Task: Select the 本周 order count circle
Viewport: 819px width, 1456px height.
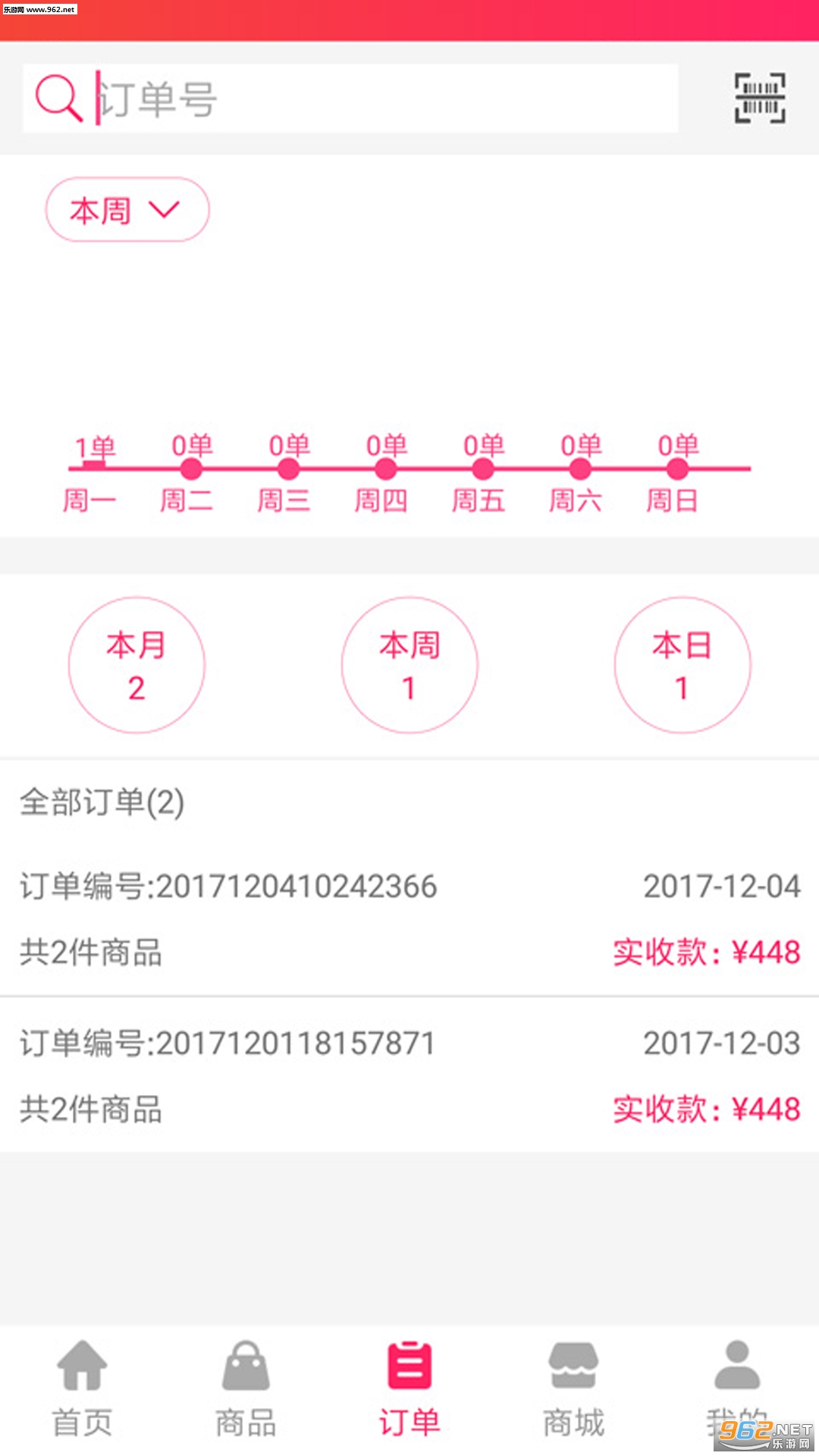Action: point(409,665)
